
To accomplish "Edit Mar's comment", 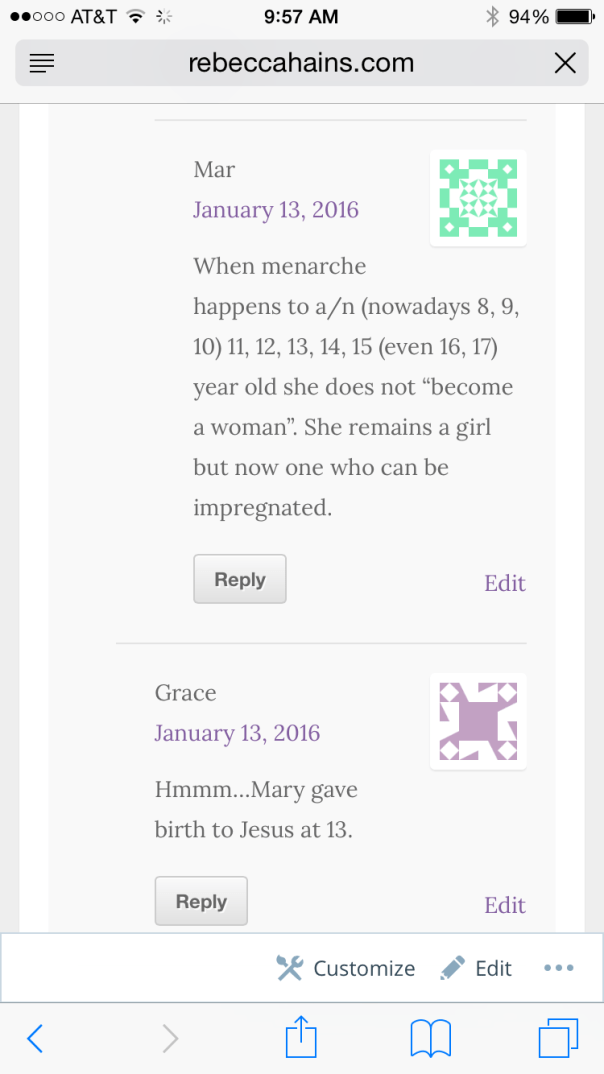I will tap(505, 583).
